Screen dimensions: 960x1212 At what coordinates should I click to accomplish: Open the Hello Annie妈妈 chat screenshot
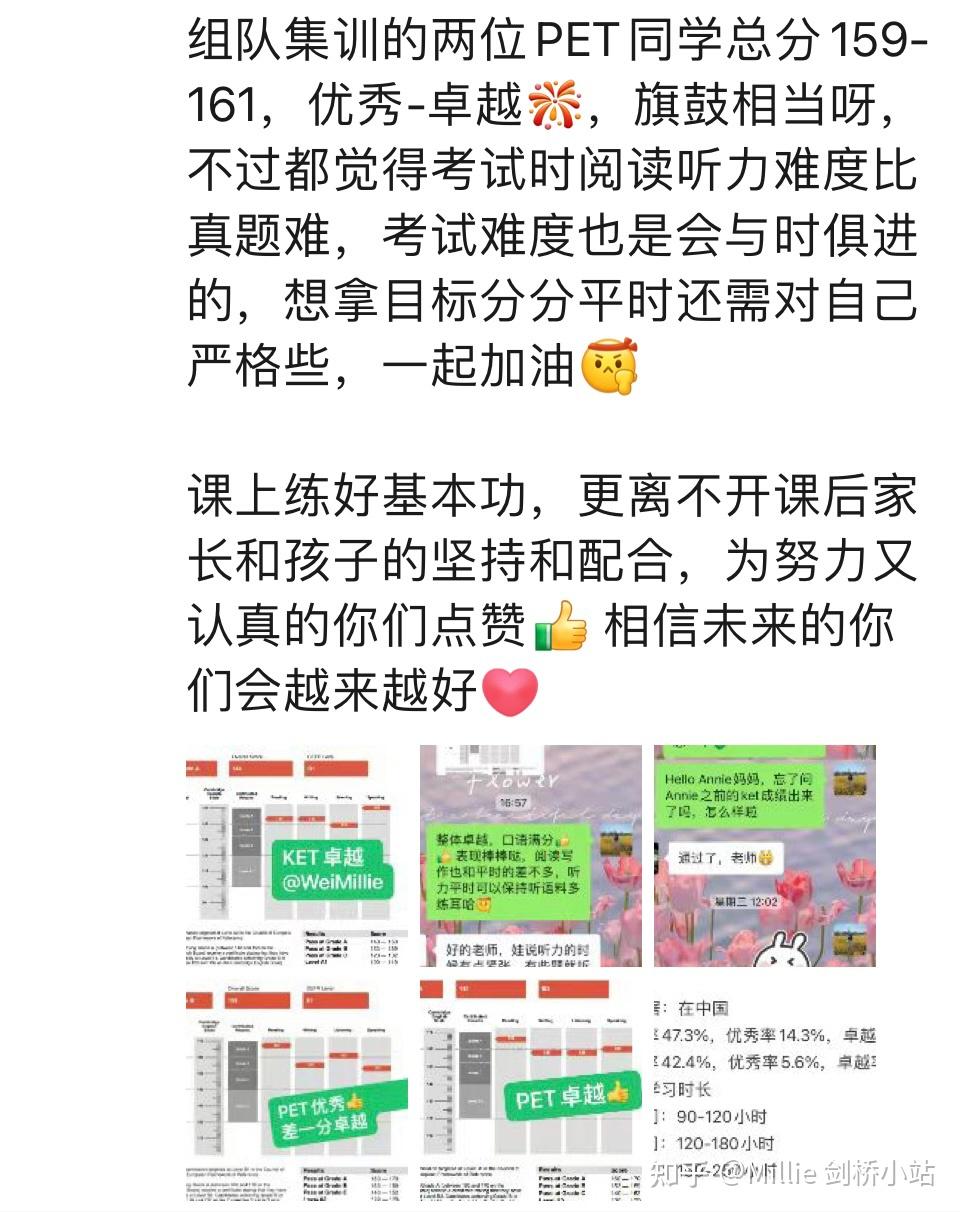pyautogui.click(x=765, y=855)
